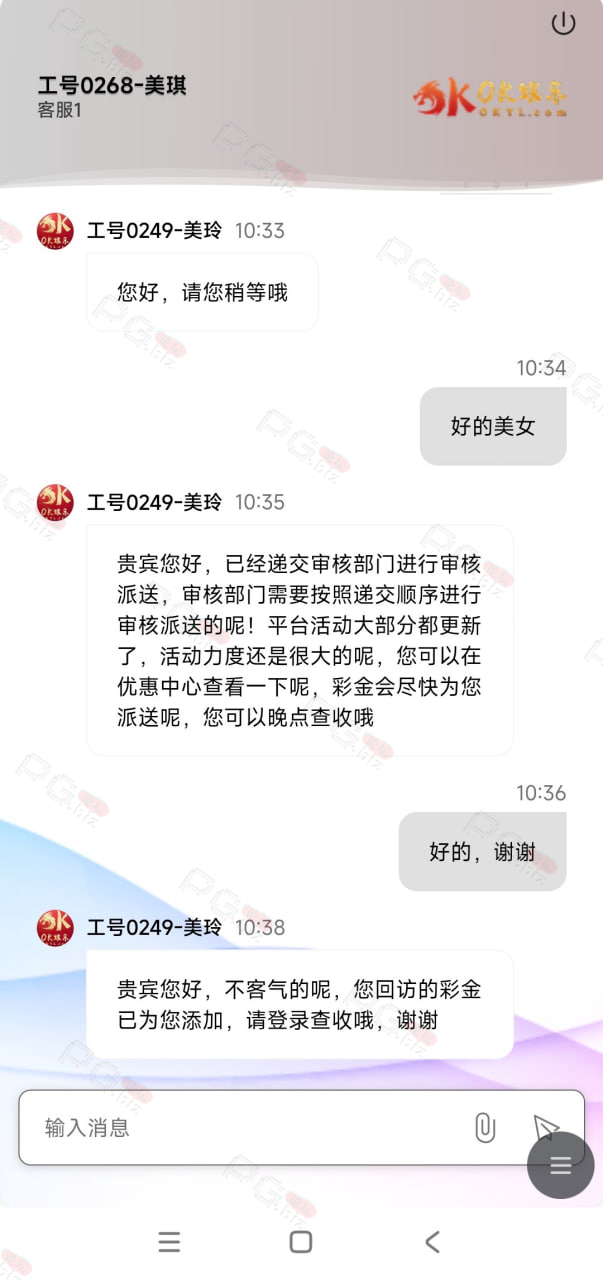
Task: Open the floating round menu button
Action: 561,1165
